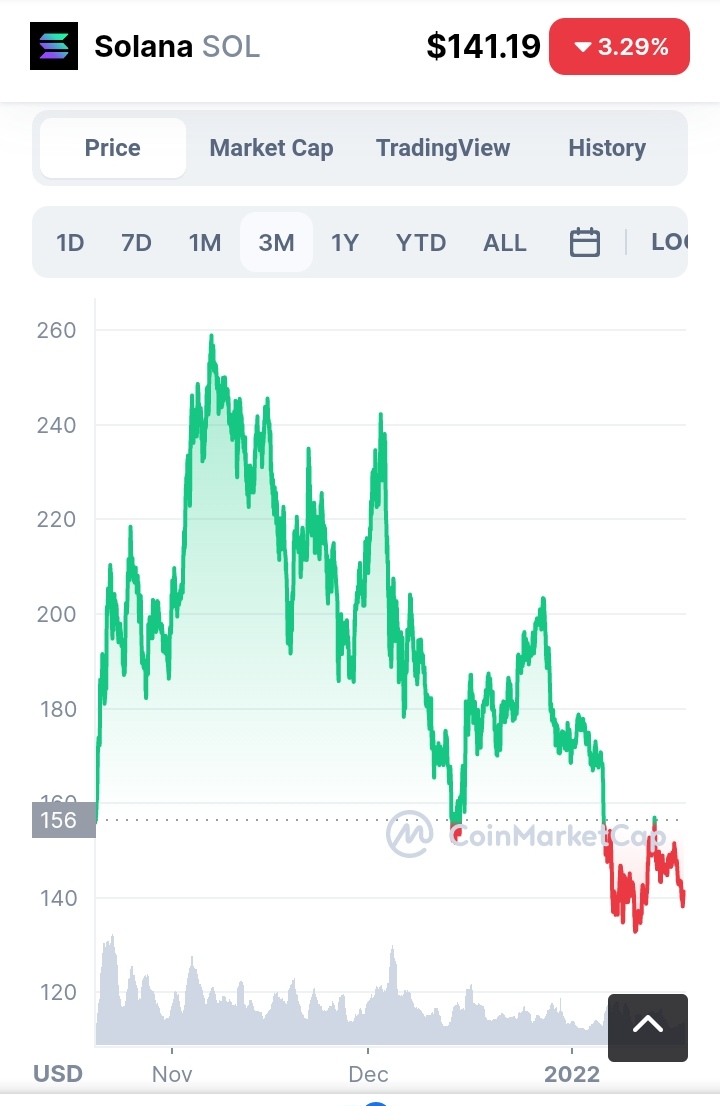
Task: Change chart to 1Y range
Action: tap(345, 243)
